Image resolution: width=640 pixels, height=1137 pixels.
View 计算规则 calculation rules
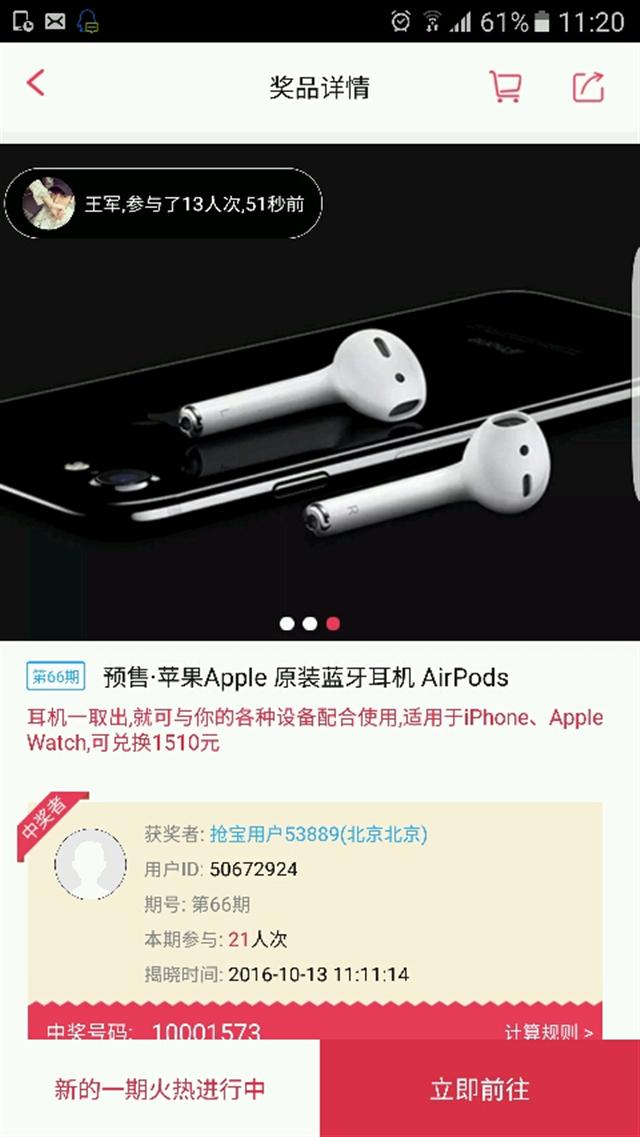pos(549,1031)
